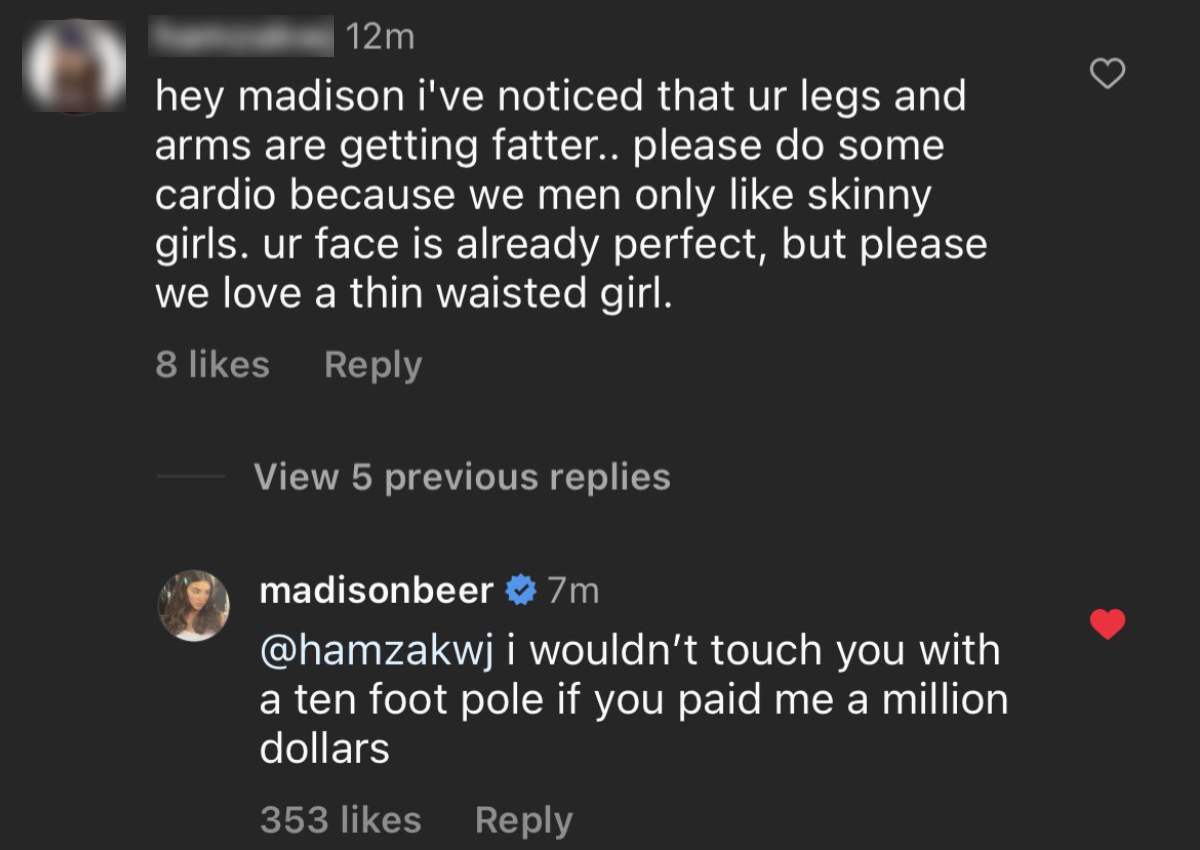Image resolution: width=1200 pixels, height=850 pixels.
Task: Tap madisonbeer's profile avatar
Action: pos(194,605)
